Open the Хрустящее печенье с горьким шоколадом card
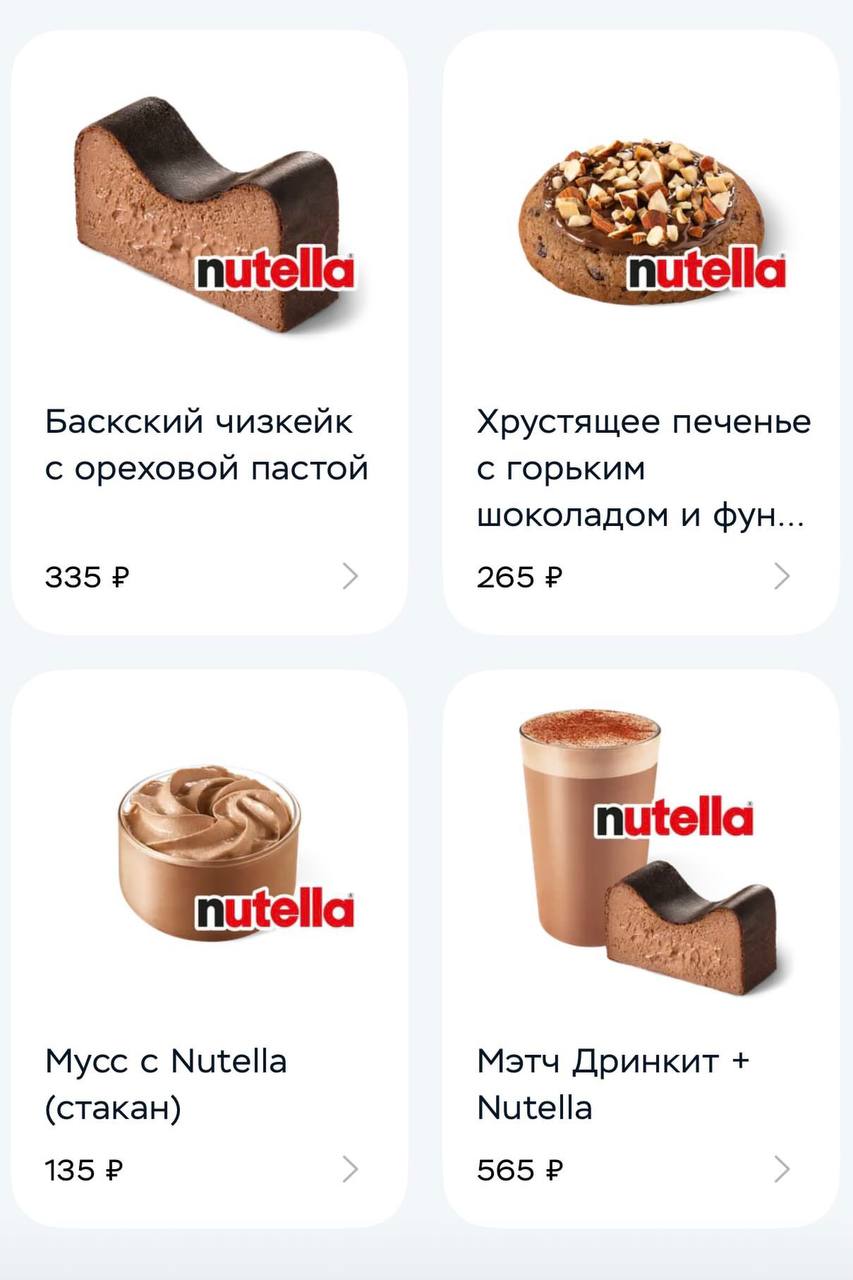 [641, 332]
